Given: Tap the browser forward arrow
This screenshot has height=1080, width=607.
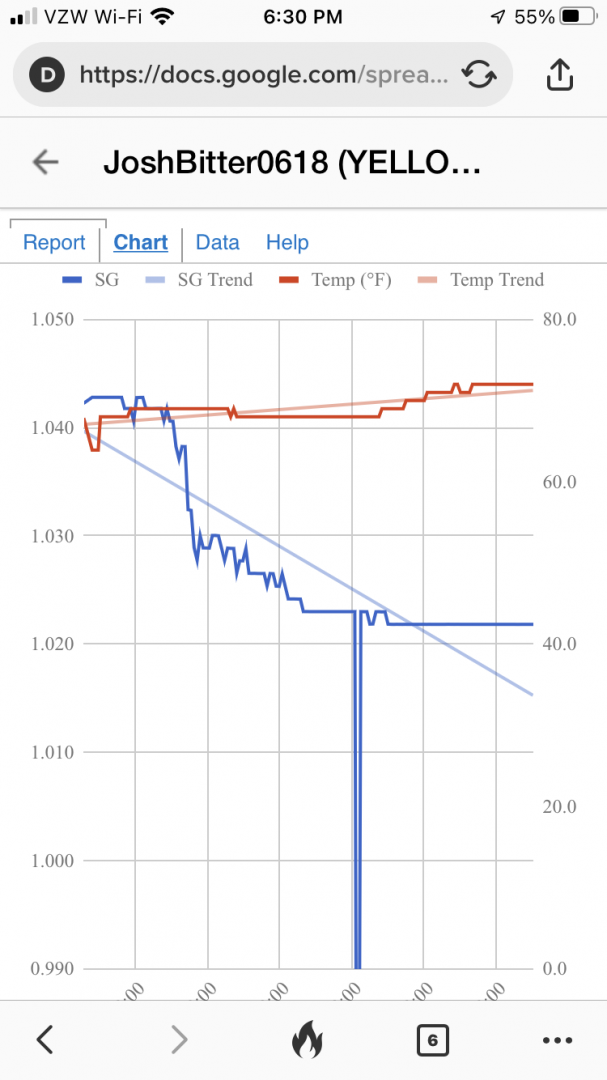Looking at the screenshot, I should pos(180,1040).
